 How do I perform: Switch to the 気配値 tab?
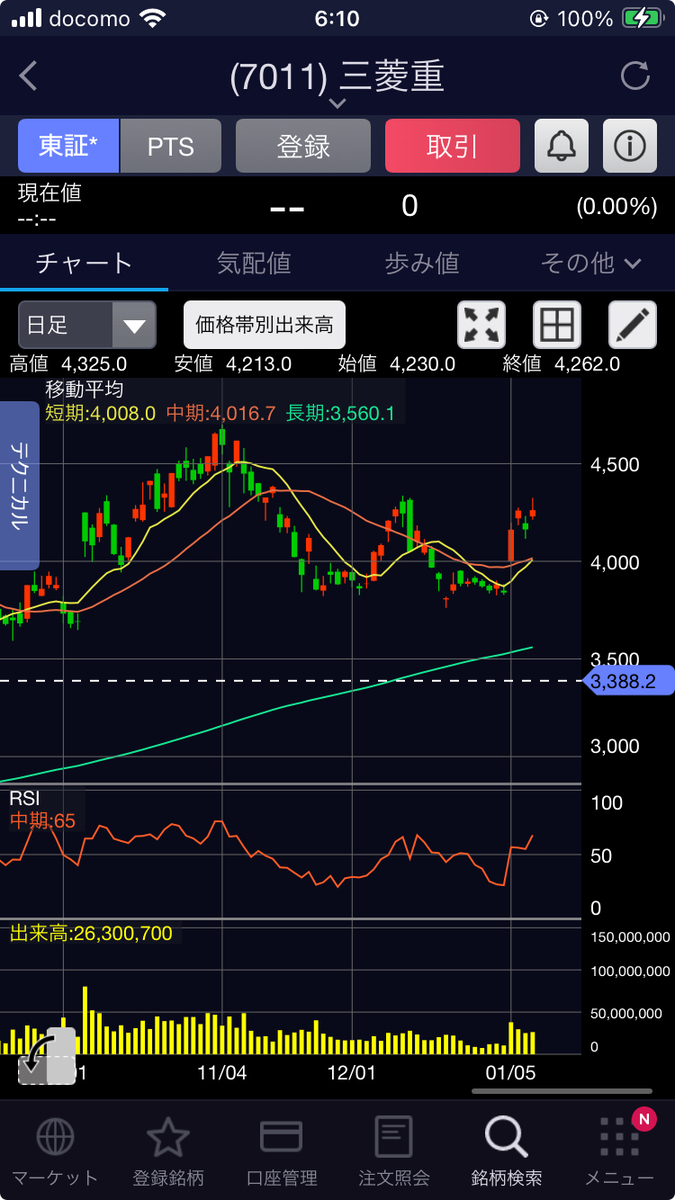(x=254, y=263)
